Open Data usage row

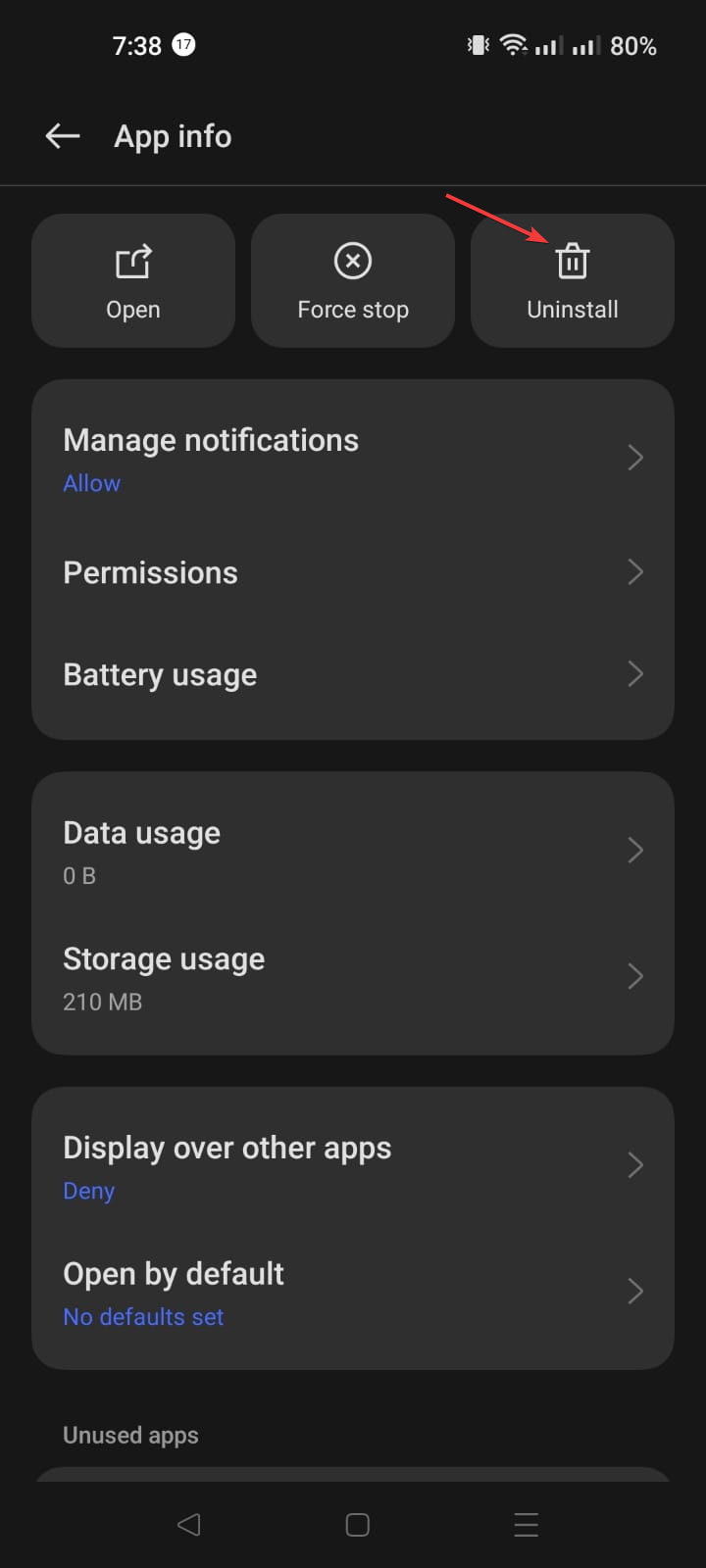point(353,851)
